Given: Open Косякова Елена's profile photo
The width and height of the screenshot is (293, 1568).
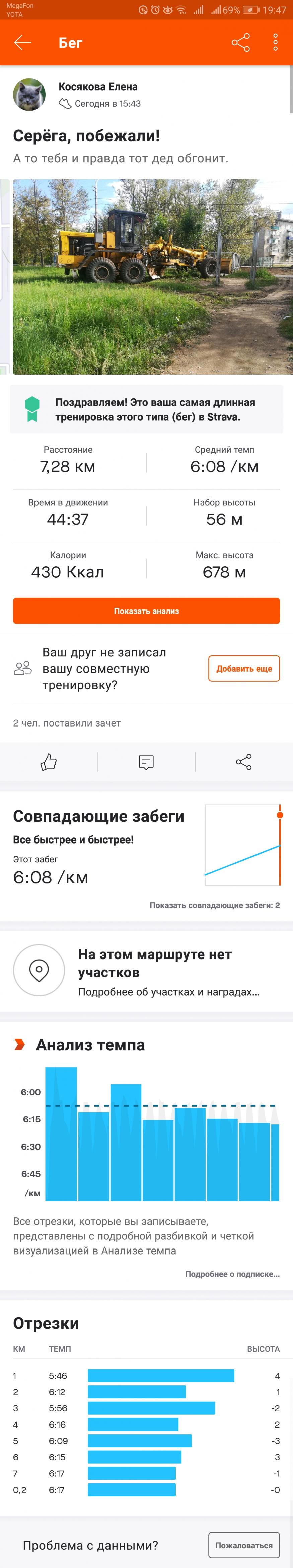Looking at the screenshot, I should click(x=29, y=94).
